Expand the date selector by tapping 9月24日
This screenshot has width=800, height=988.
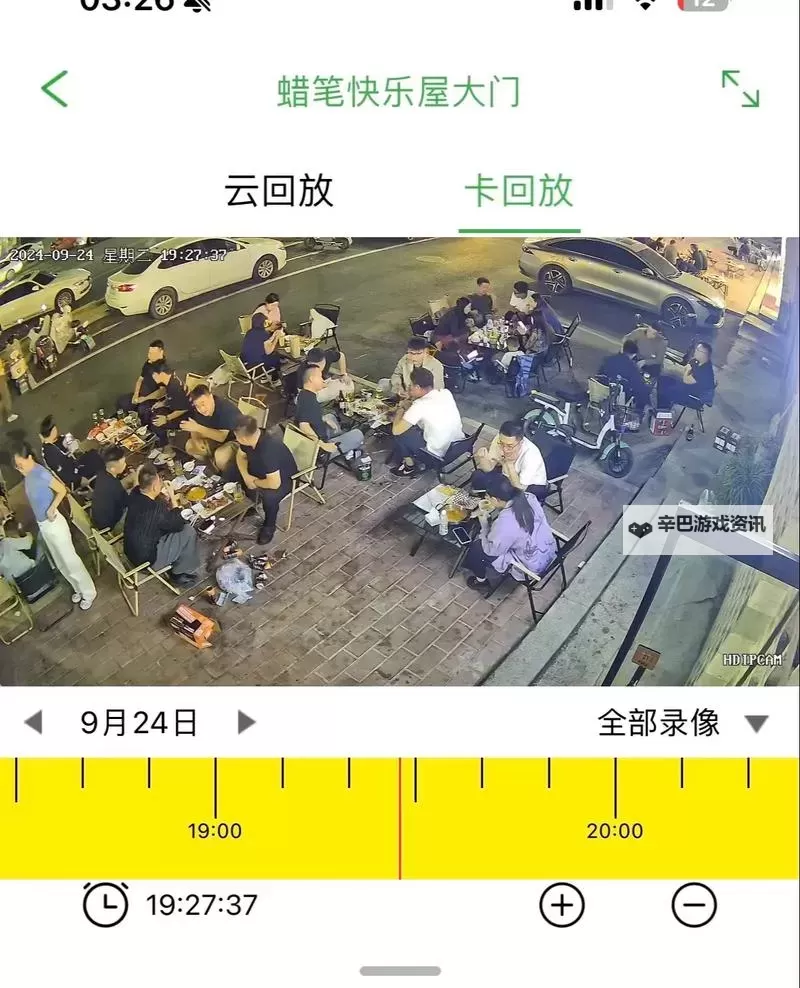coord(139,724)
